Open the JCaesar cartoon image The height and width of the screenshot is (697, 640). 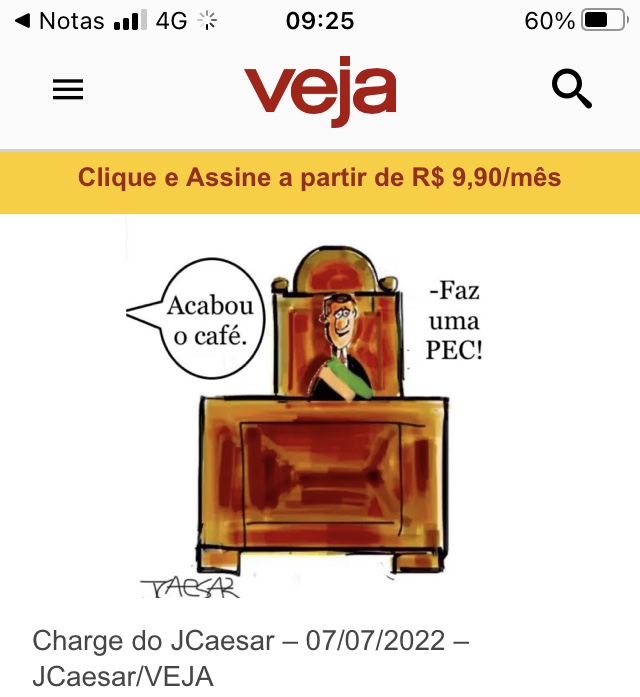(x=320, y=410)
